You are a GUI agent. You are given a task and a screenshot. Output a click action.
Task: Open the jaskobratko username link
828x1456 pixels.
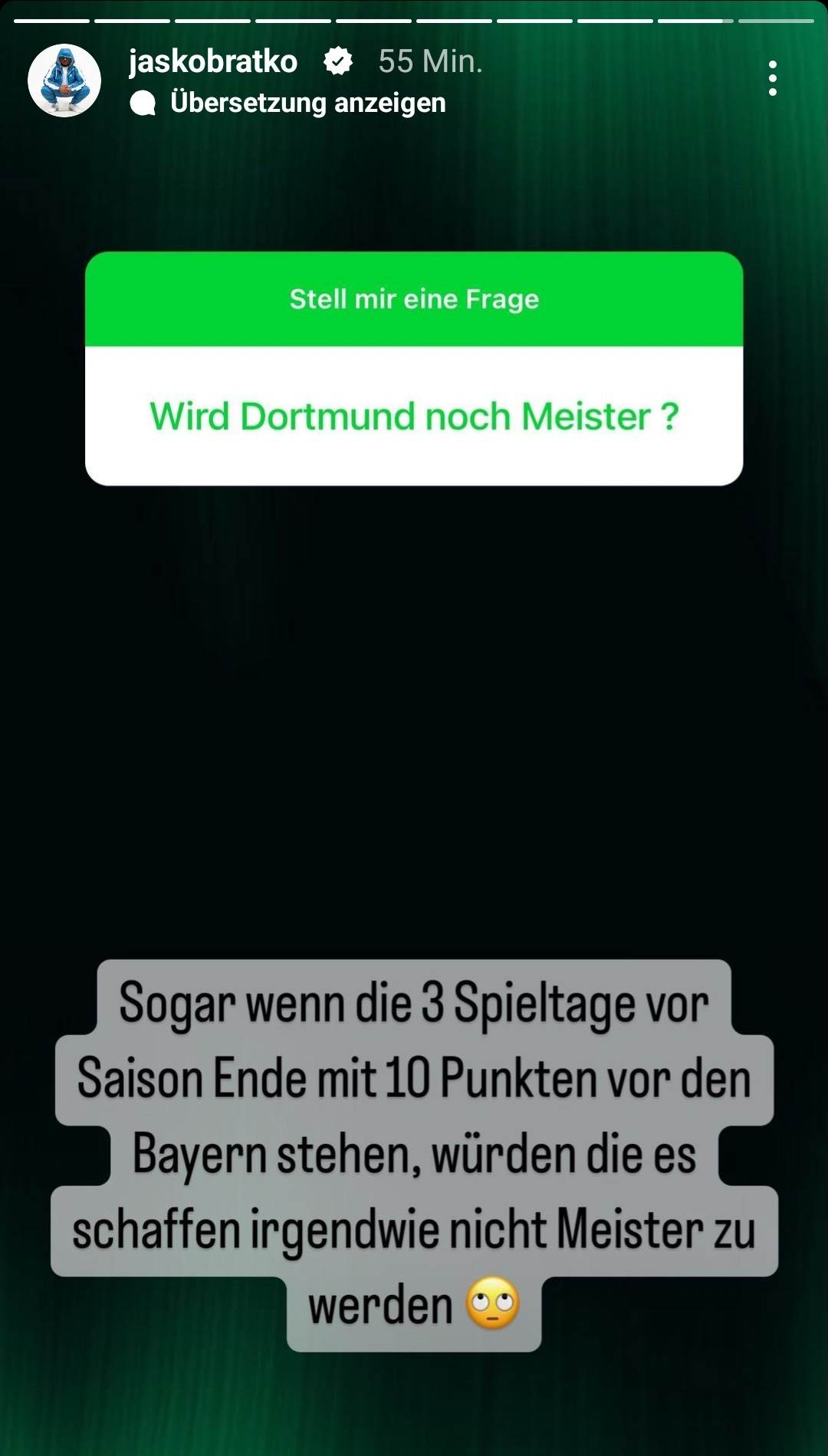pyautogui.click(x=212, y=61)
